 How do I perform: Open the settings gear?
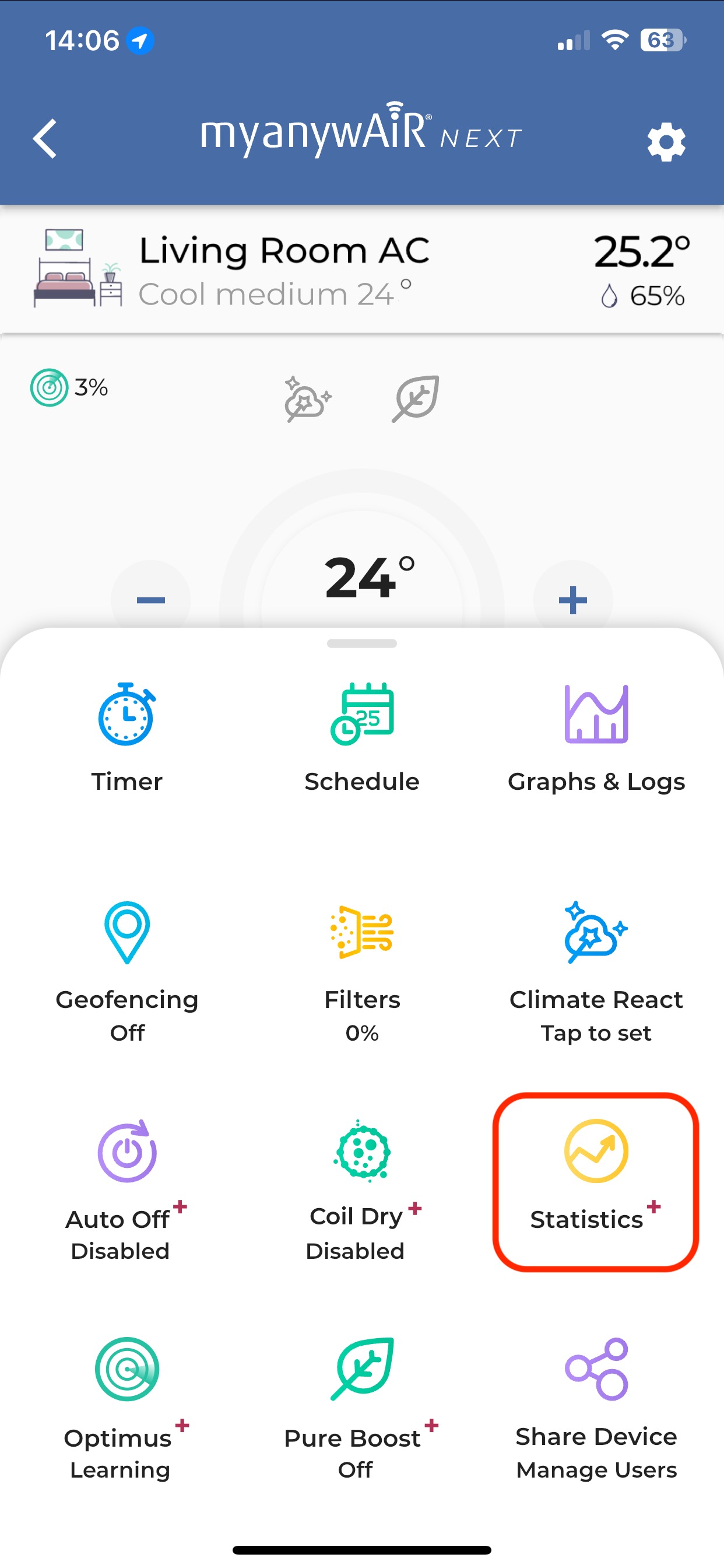[x=666, y=142]
